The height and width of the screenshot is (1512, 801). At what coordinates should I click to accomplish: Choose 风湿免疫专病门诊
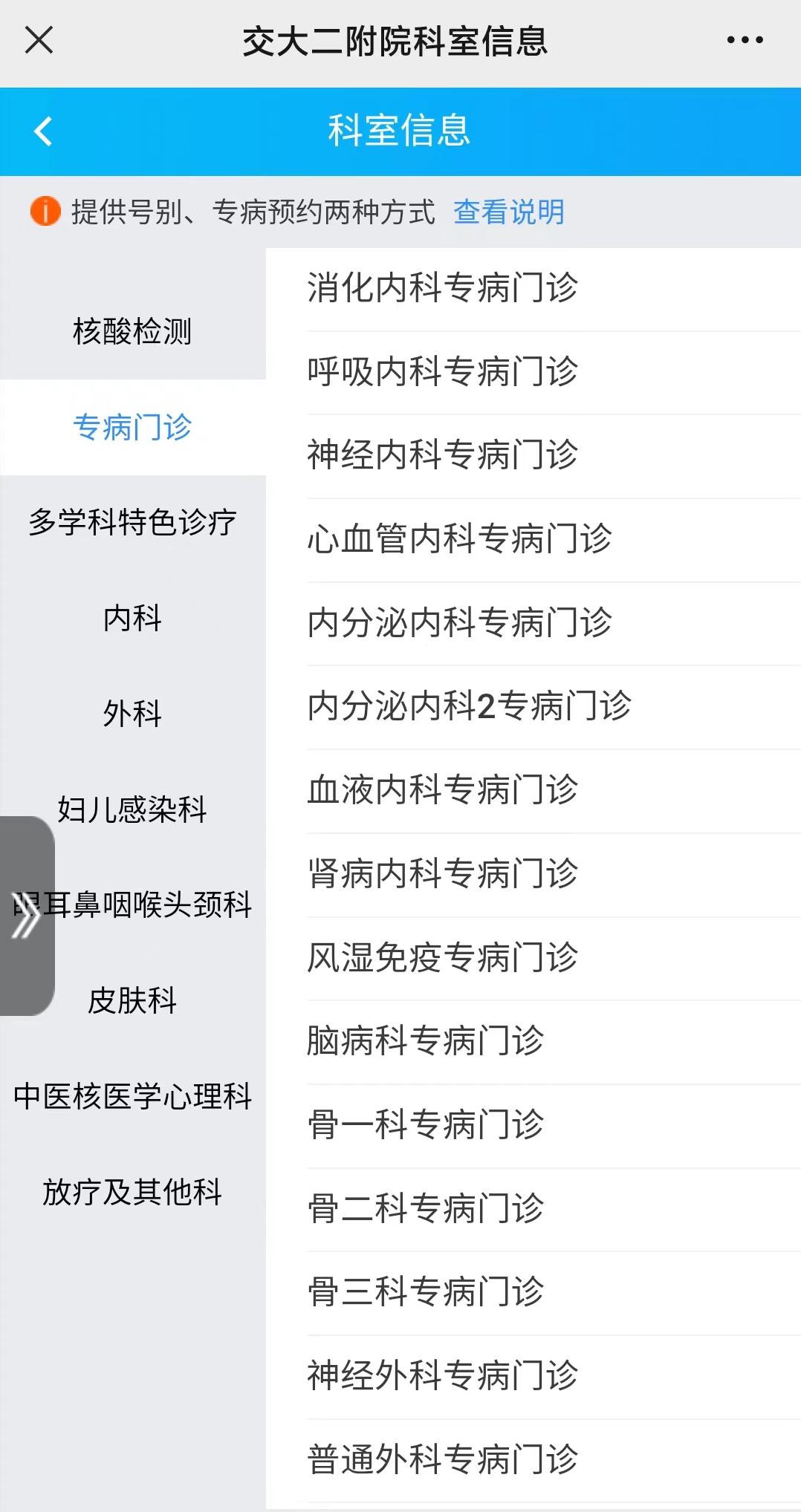click(x=443, y=958)
